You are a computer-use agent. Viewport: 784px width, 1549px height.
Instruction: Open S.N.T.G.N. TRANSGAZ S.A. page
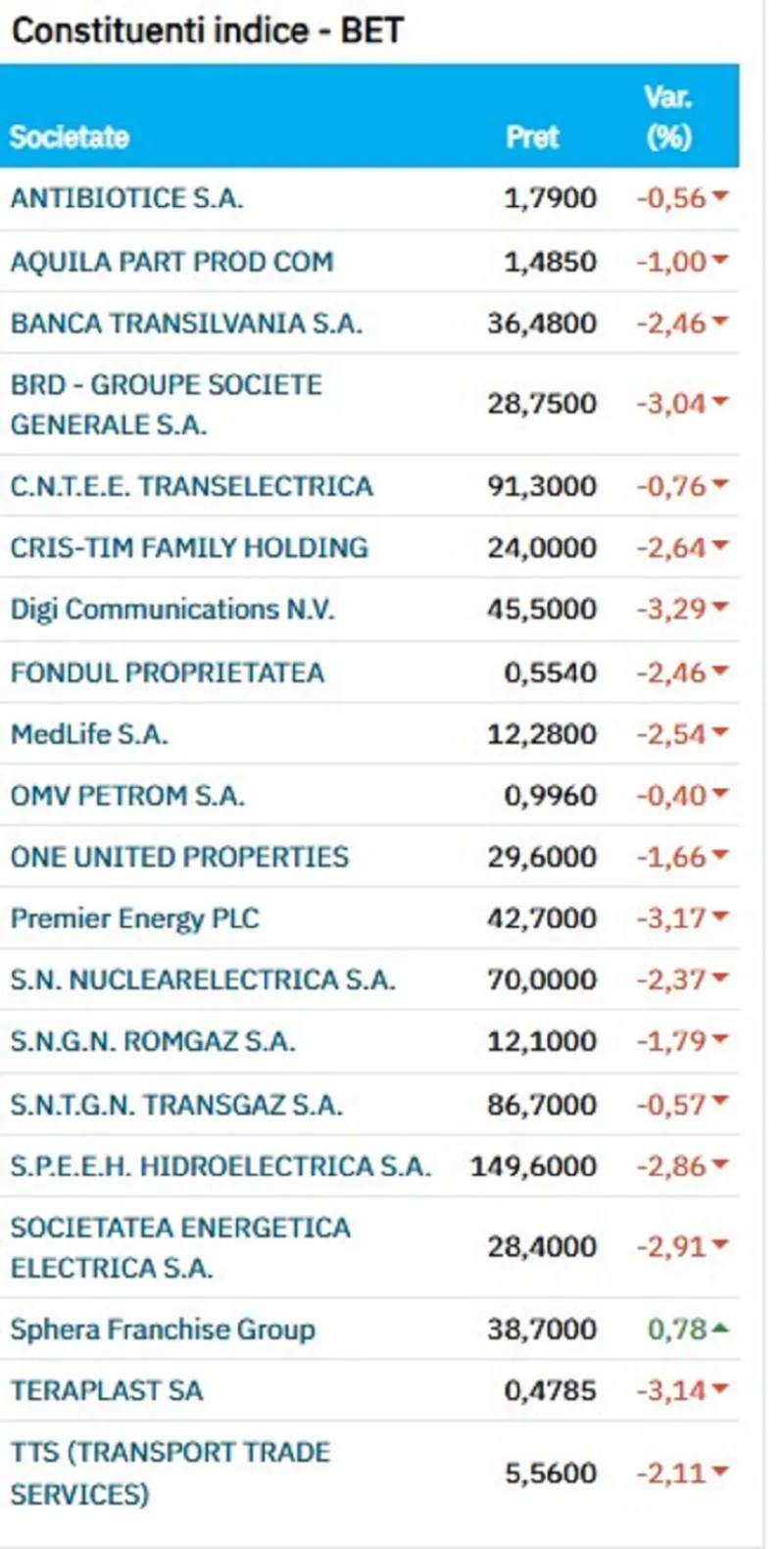[176, 1105]
